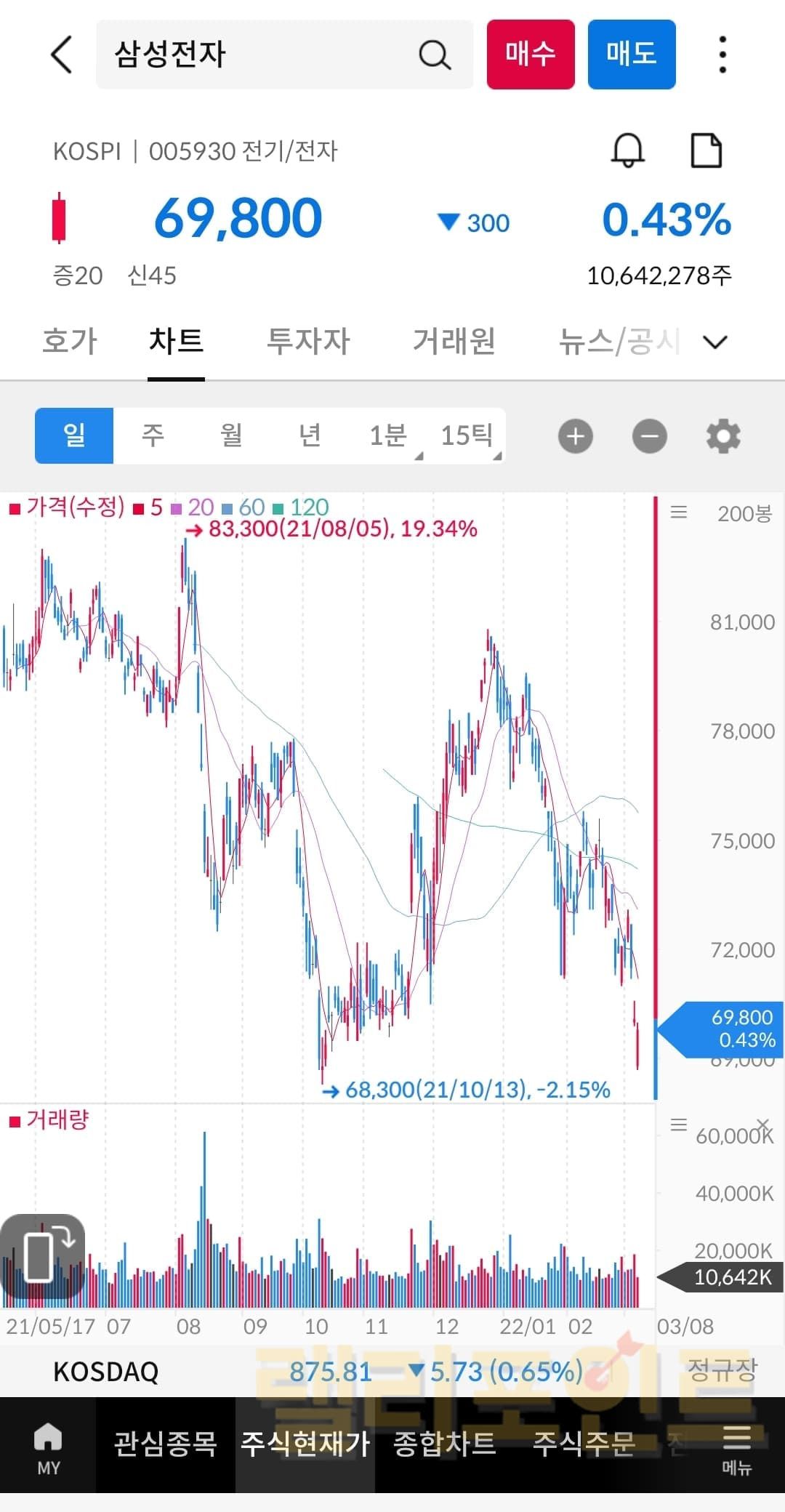Image resolution: width=785 pixels, height=1512 pixels.
Task: Zoom in the chart with plus icon
Action: [x=576, y=436]
